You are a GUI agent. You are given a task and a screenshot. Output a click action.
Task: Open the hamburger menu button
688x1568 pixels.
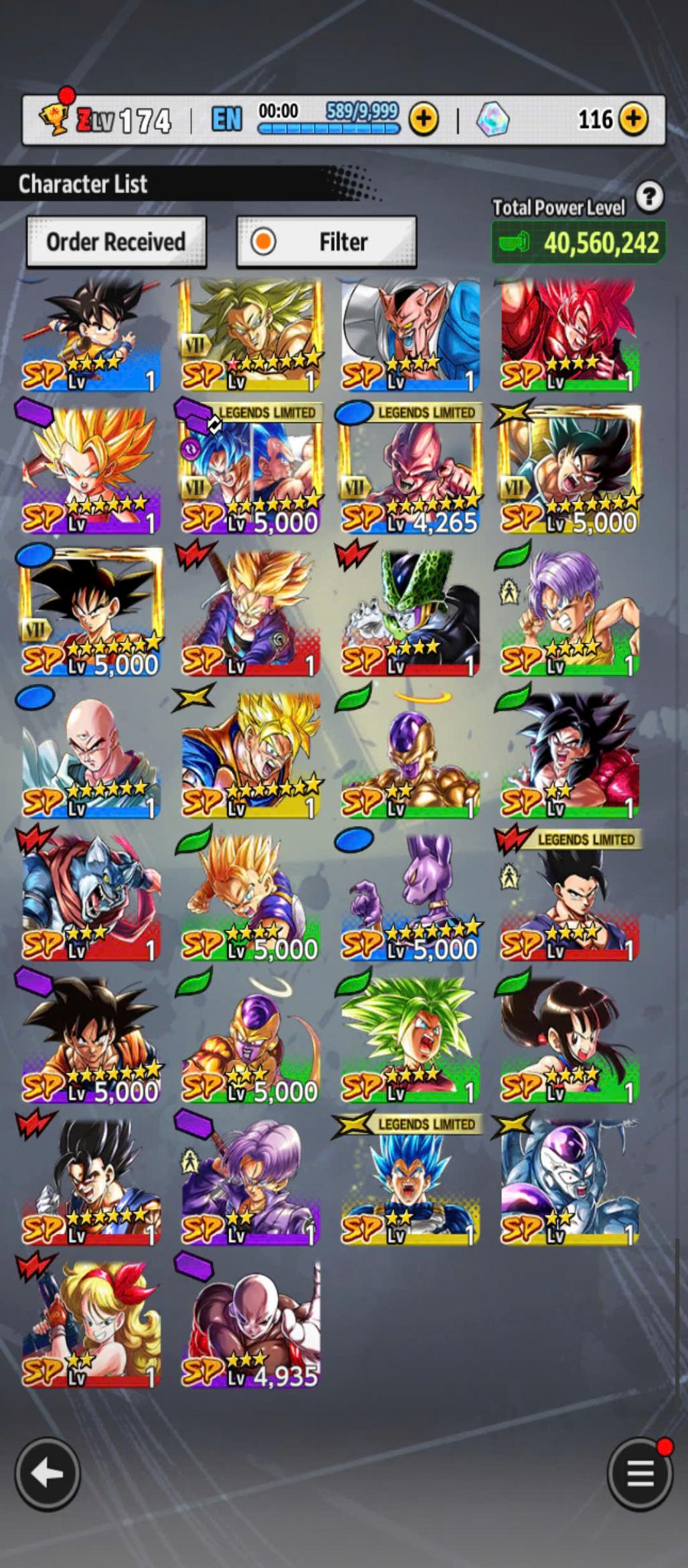pos(640,1474)
